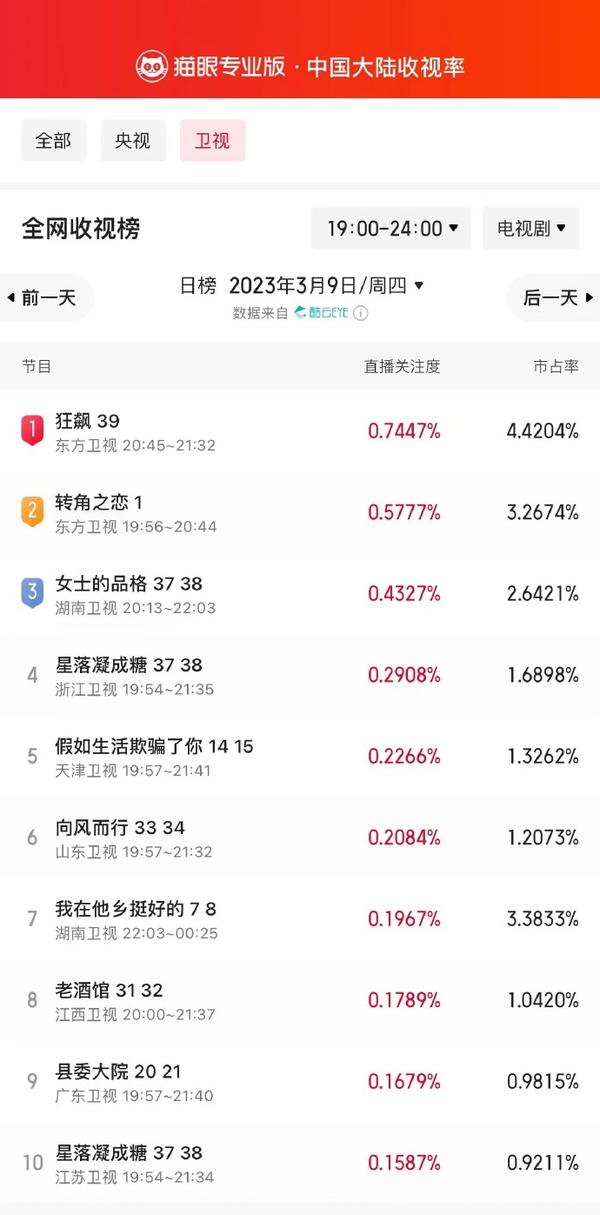600x1215 pixels.
Task: Go to 前一天 rankings
Action: click(47, 298)
